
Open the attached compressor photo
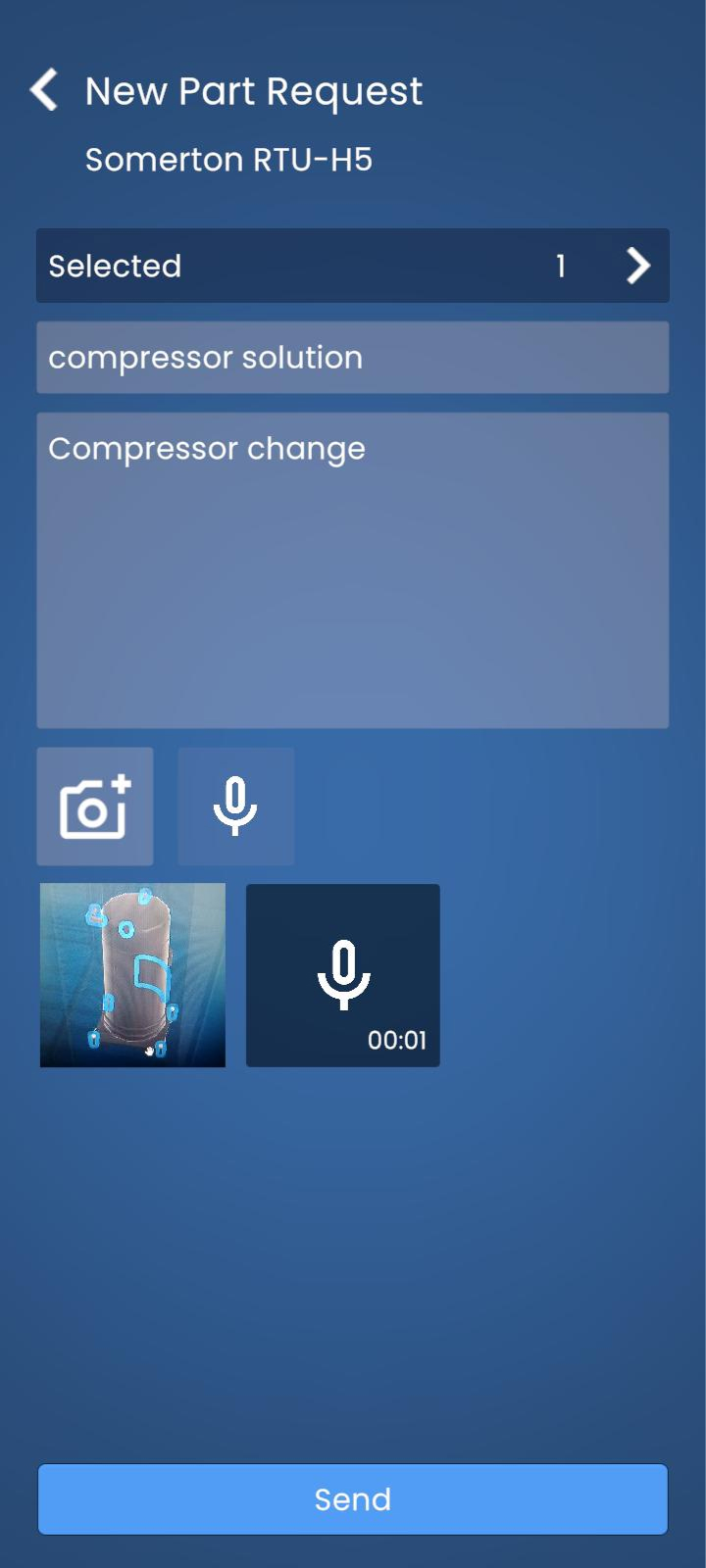tap(132, 975)
